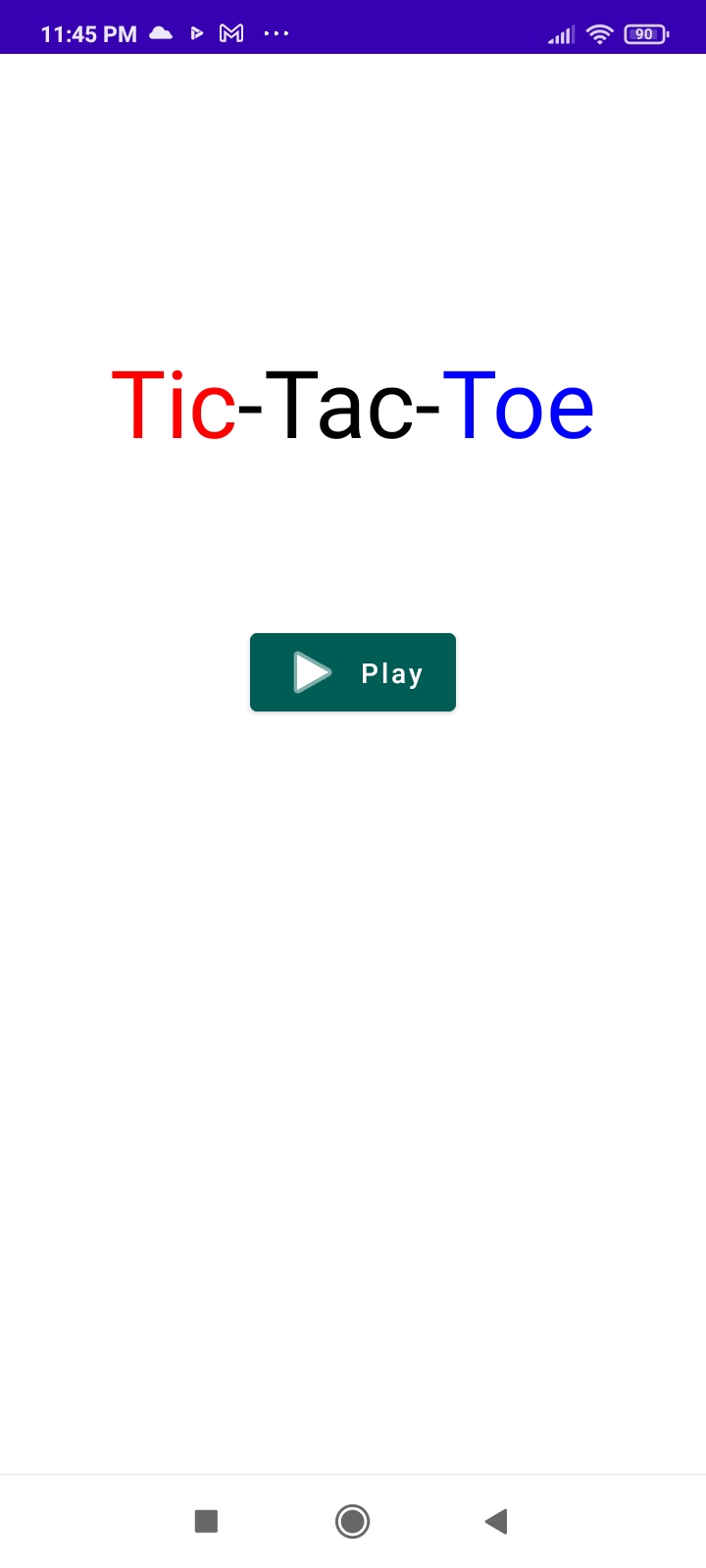Start the game with the Play button
The image size is (706, 1568).
click(x=353, y=672)
